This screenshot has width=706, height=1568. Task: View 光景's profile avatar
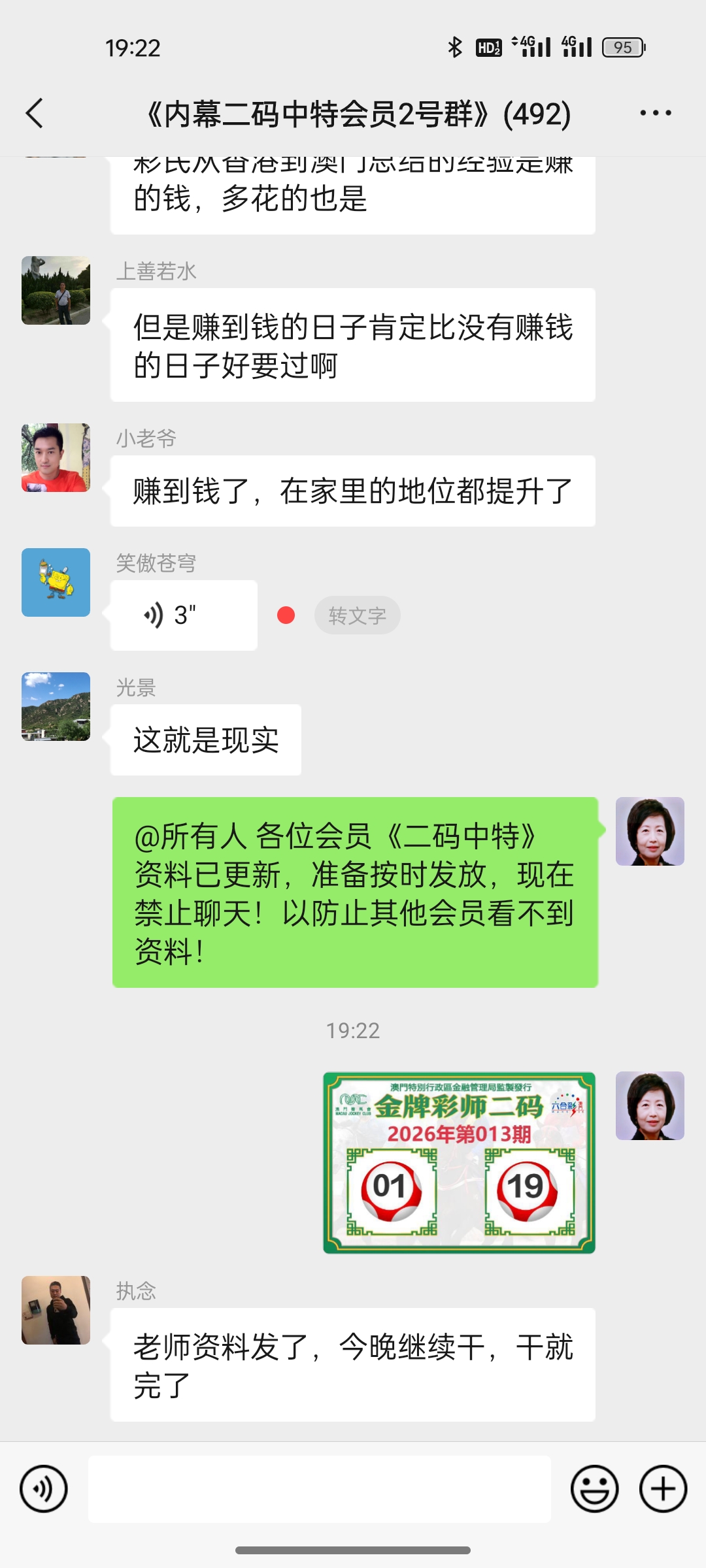click(56, 706)
